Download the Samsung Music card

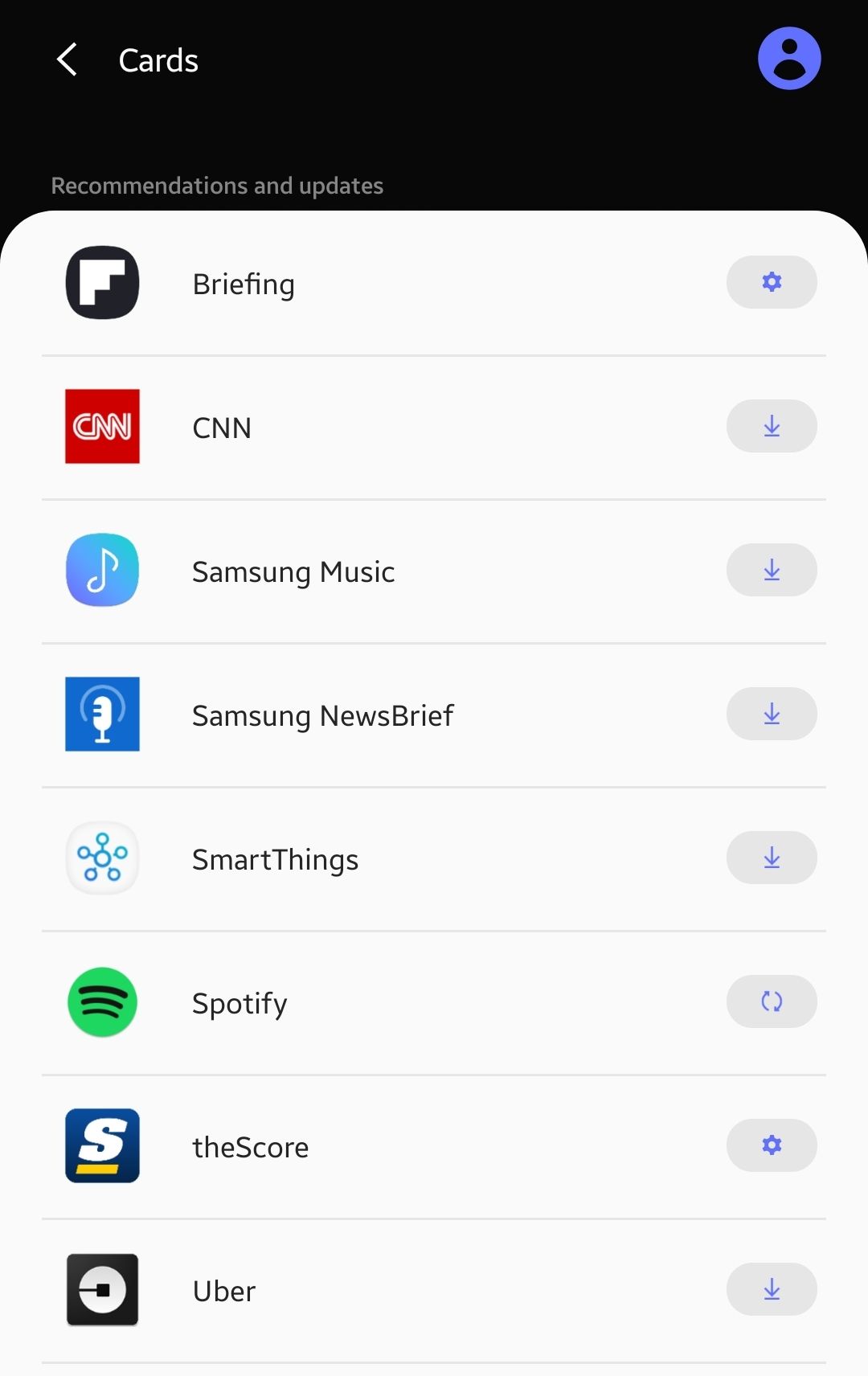coord(772,570)
